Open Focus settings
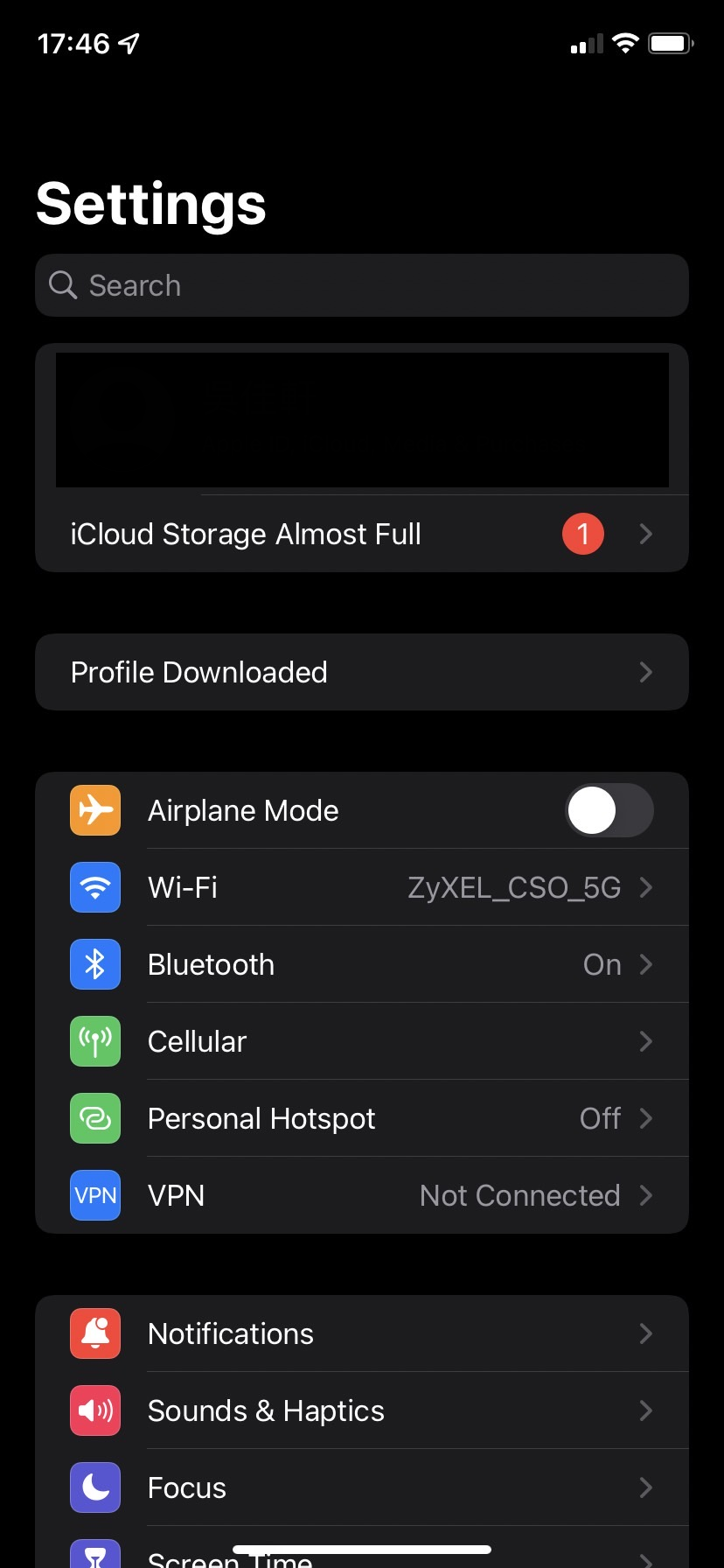 coord(362,1487)
